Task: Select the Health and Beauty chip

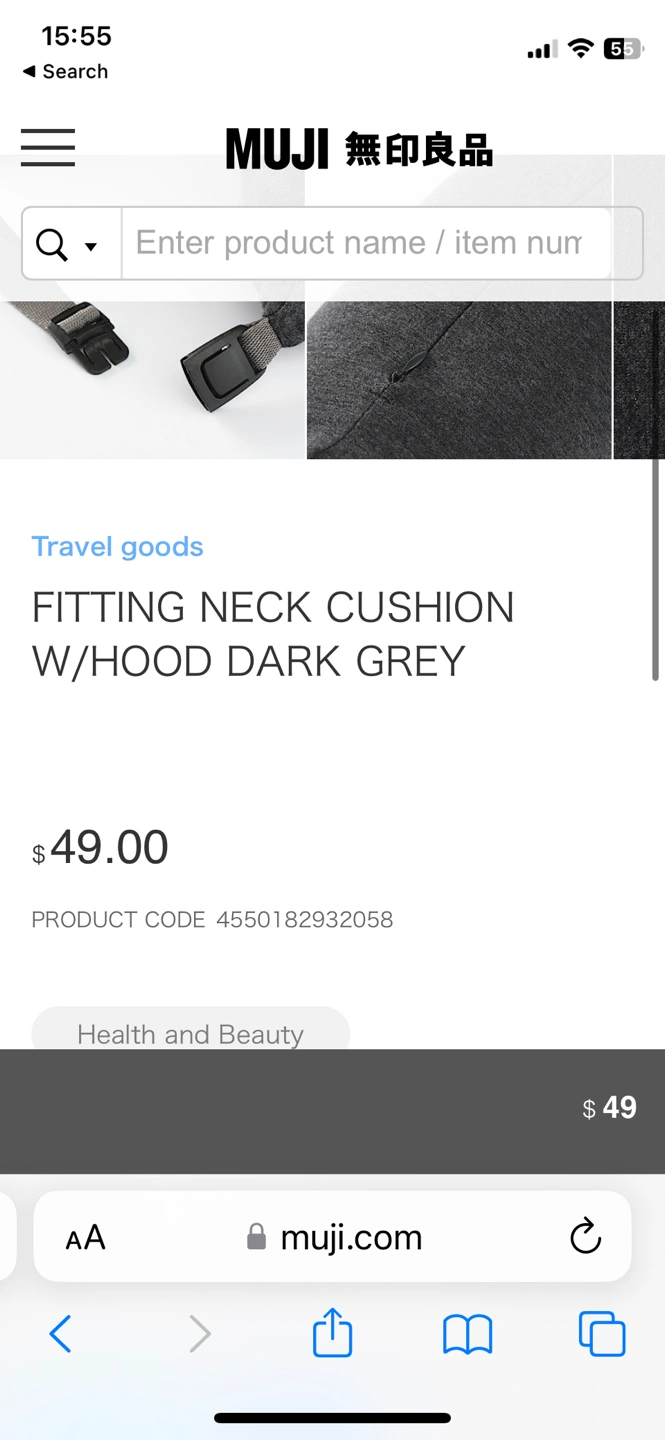Action: [190, 1032]
